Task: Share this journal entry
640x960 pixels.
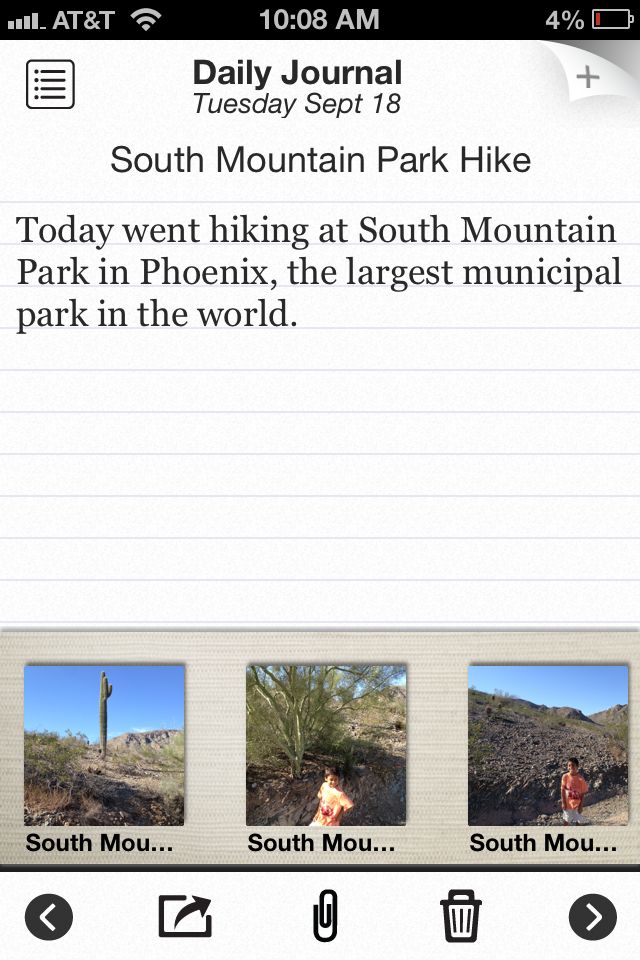Action: 185,916
